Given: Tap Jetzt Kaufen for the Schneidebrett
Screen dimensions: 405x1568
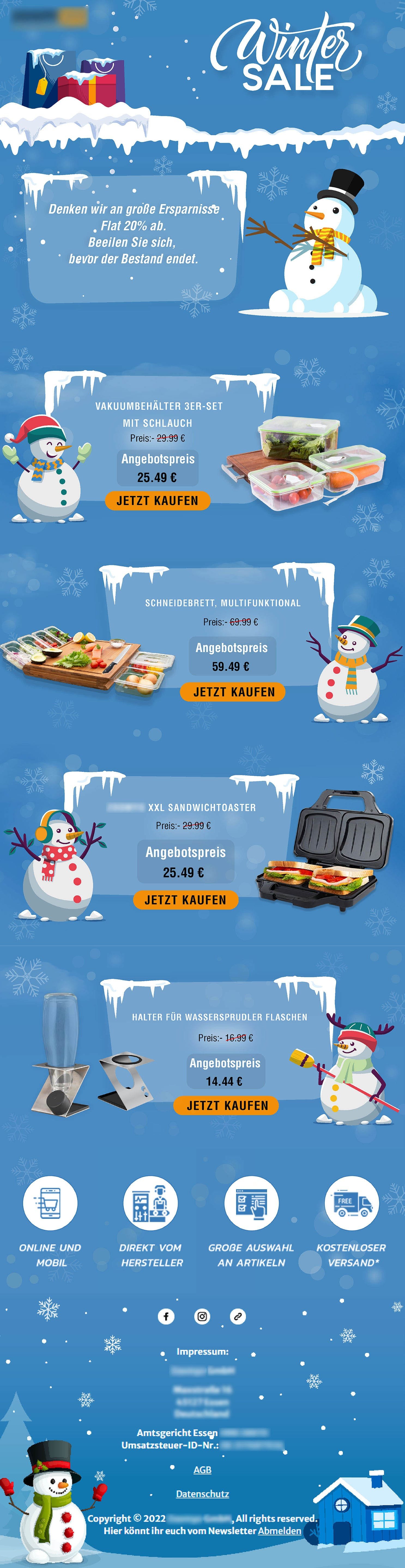Looking at the screenshot, I should coord(233,691).
